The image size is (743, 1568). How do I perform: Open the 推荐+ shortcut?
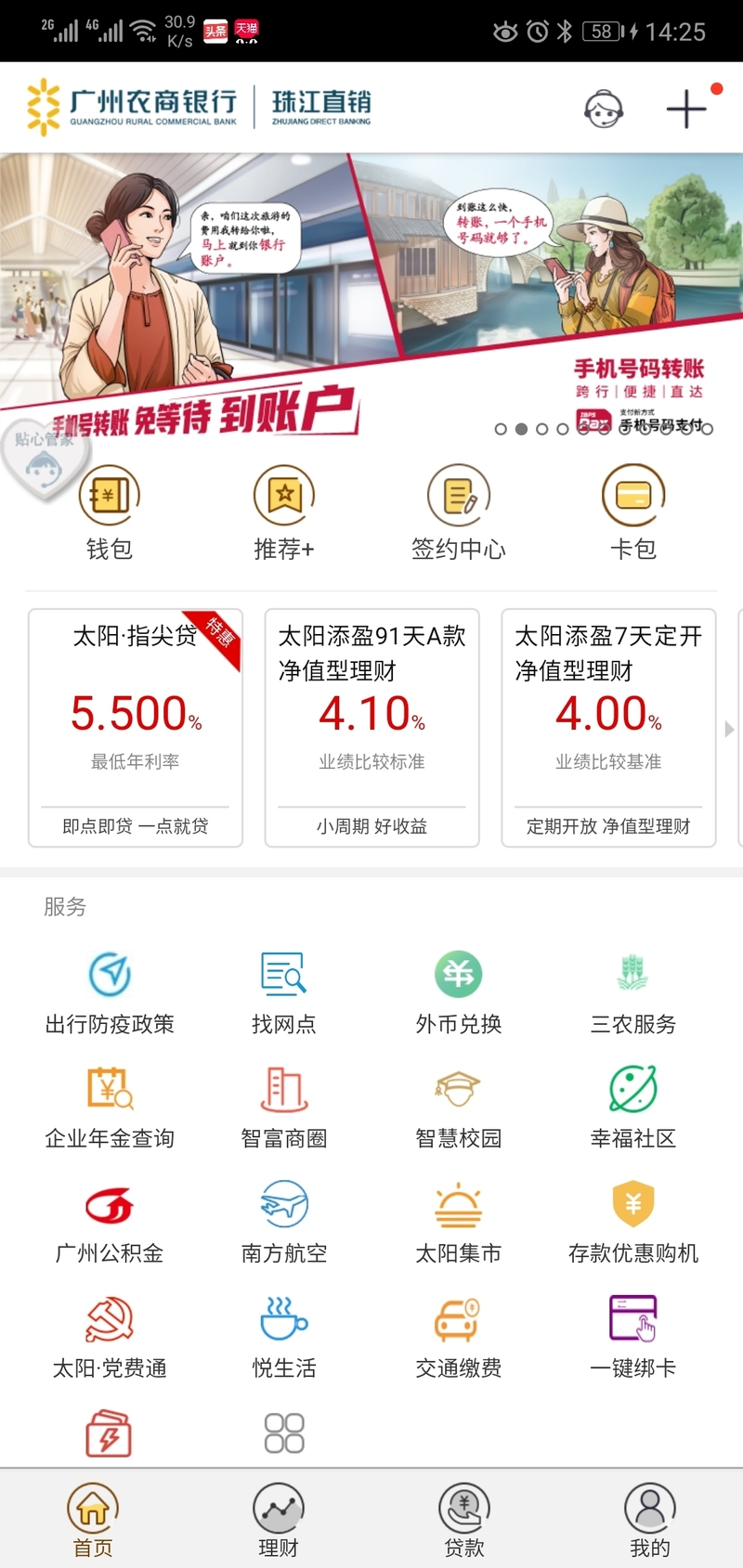[284, 512]
